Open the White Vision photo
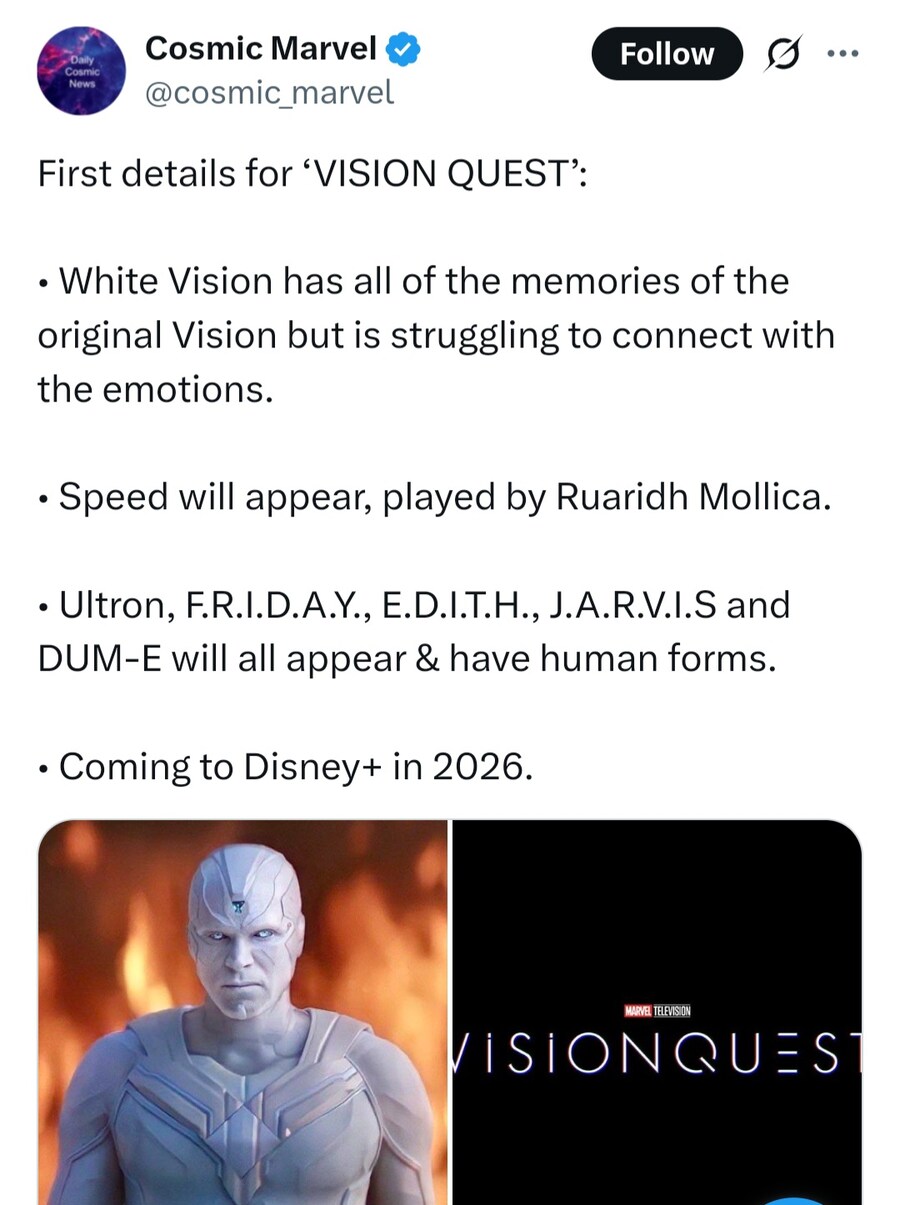The width and height of the screenshot is (900, 1205). pyautogui.click(x=243, y=1010)
